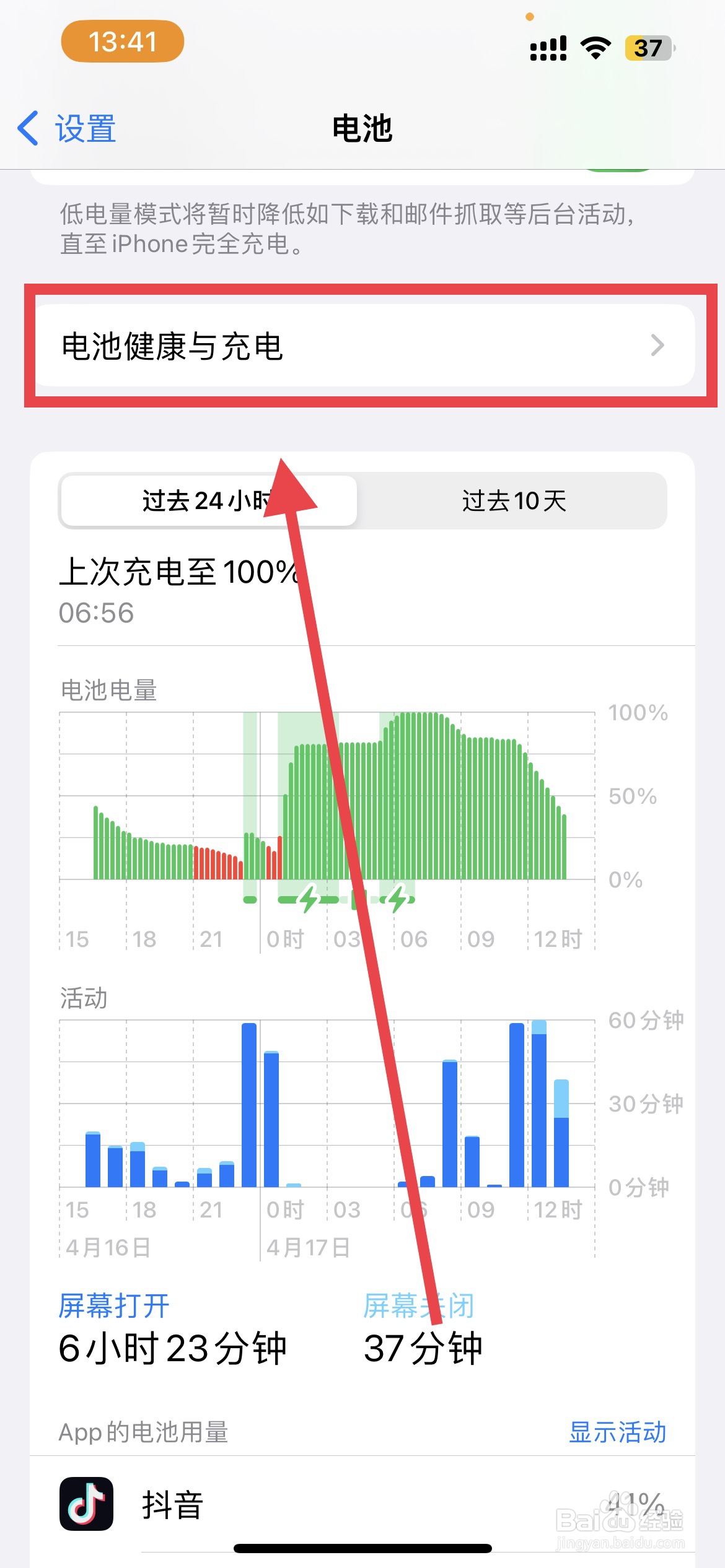Open the 电池健康与充电 settings row
Screen dimensions: 725x1568
click(248, 347)
